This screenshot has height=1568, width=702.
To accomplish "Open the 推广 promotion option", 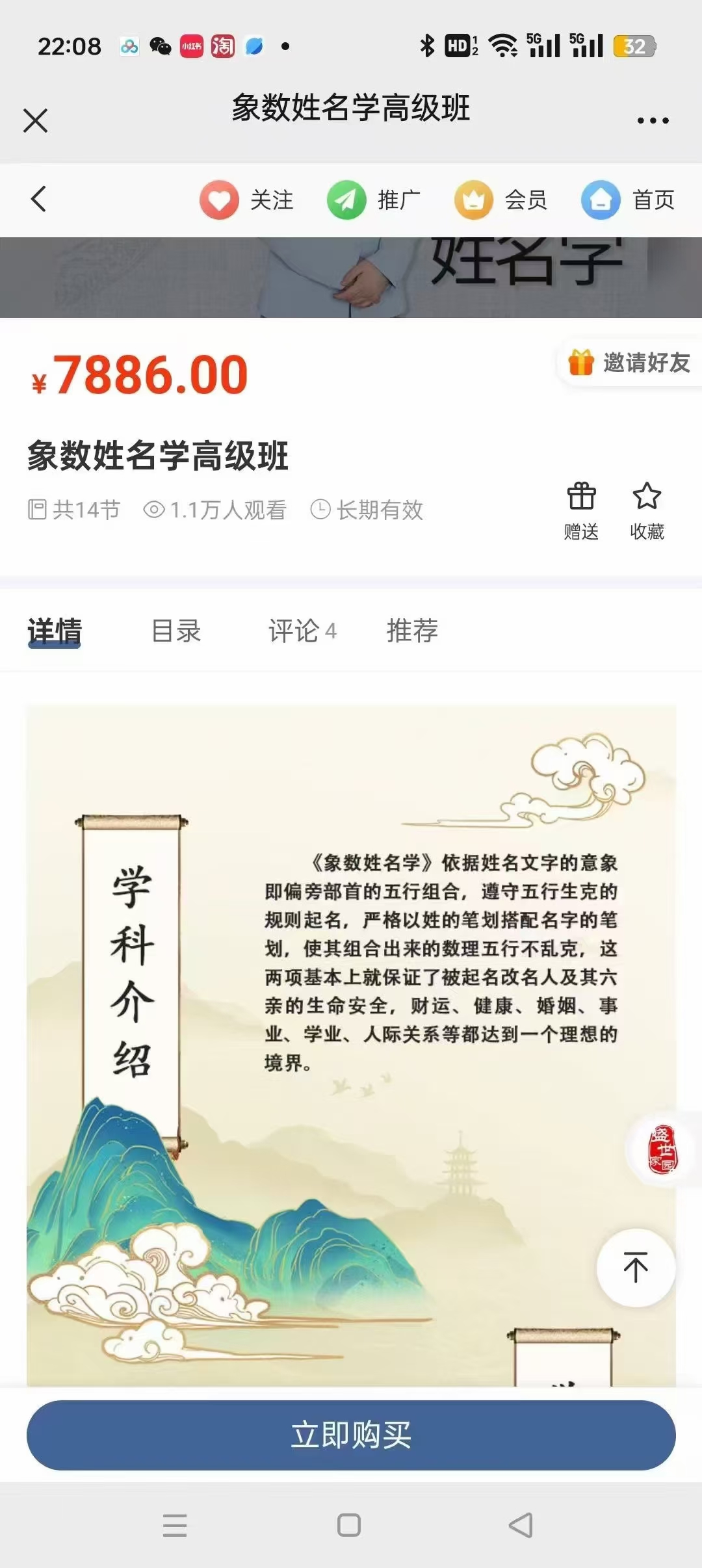I will [x=374, y=200].
